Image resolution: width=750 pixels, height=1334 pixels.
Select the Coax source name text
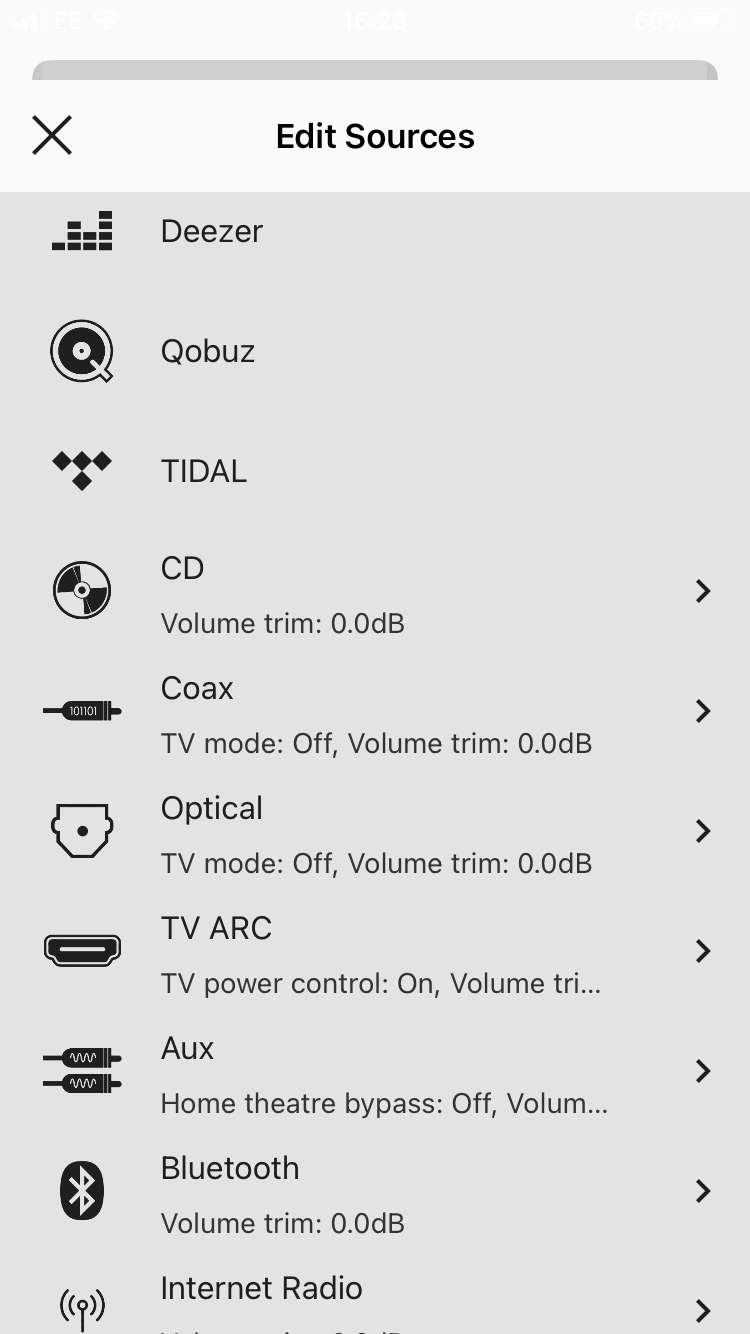click(x=196, y=688)
